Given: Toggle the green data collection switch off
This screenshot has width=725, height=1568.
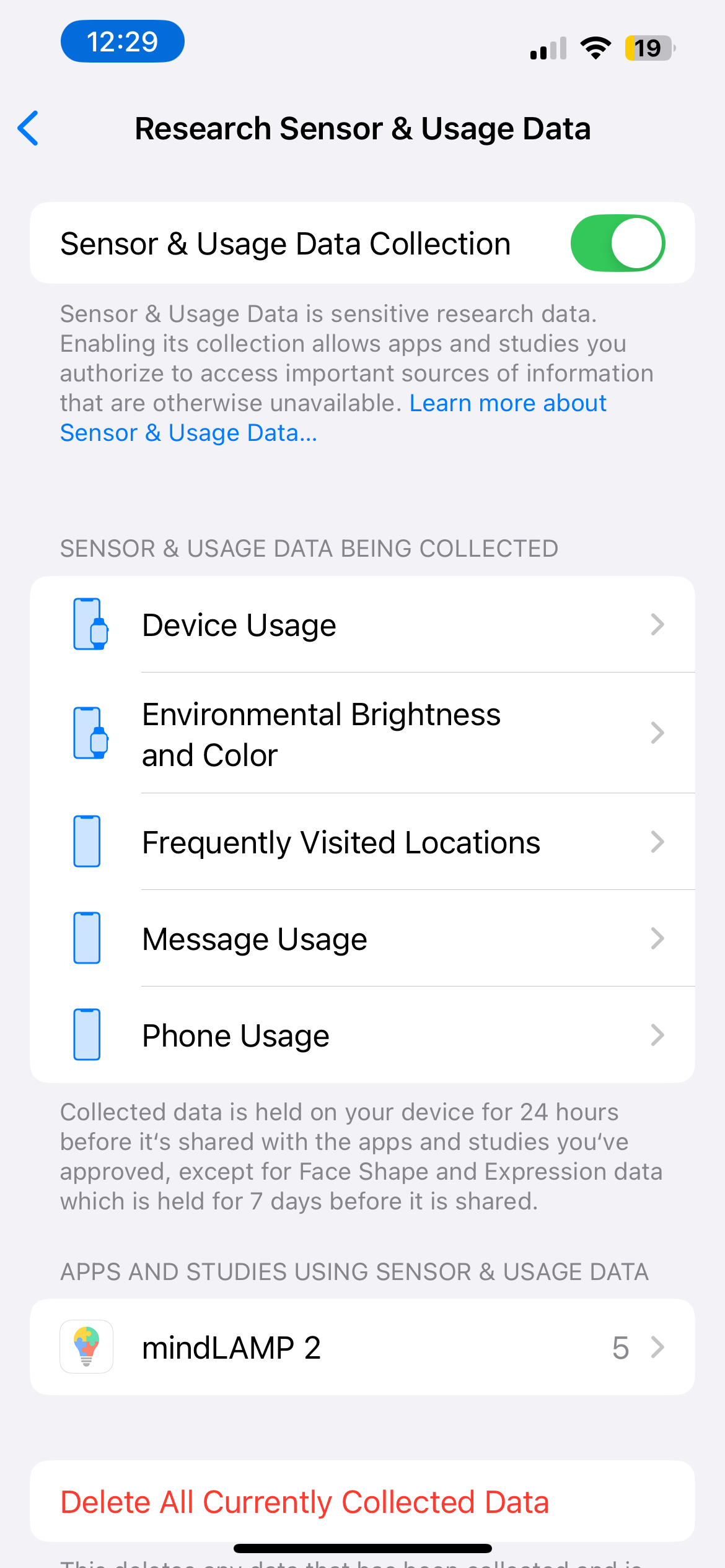Looking at the screenshot, I should [618, 242].
